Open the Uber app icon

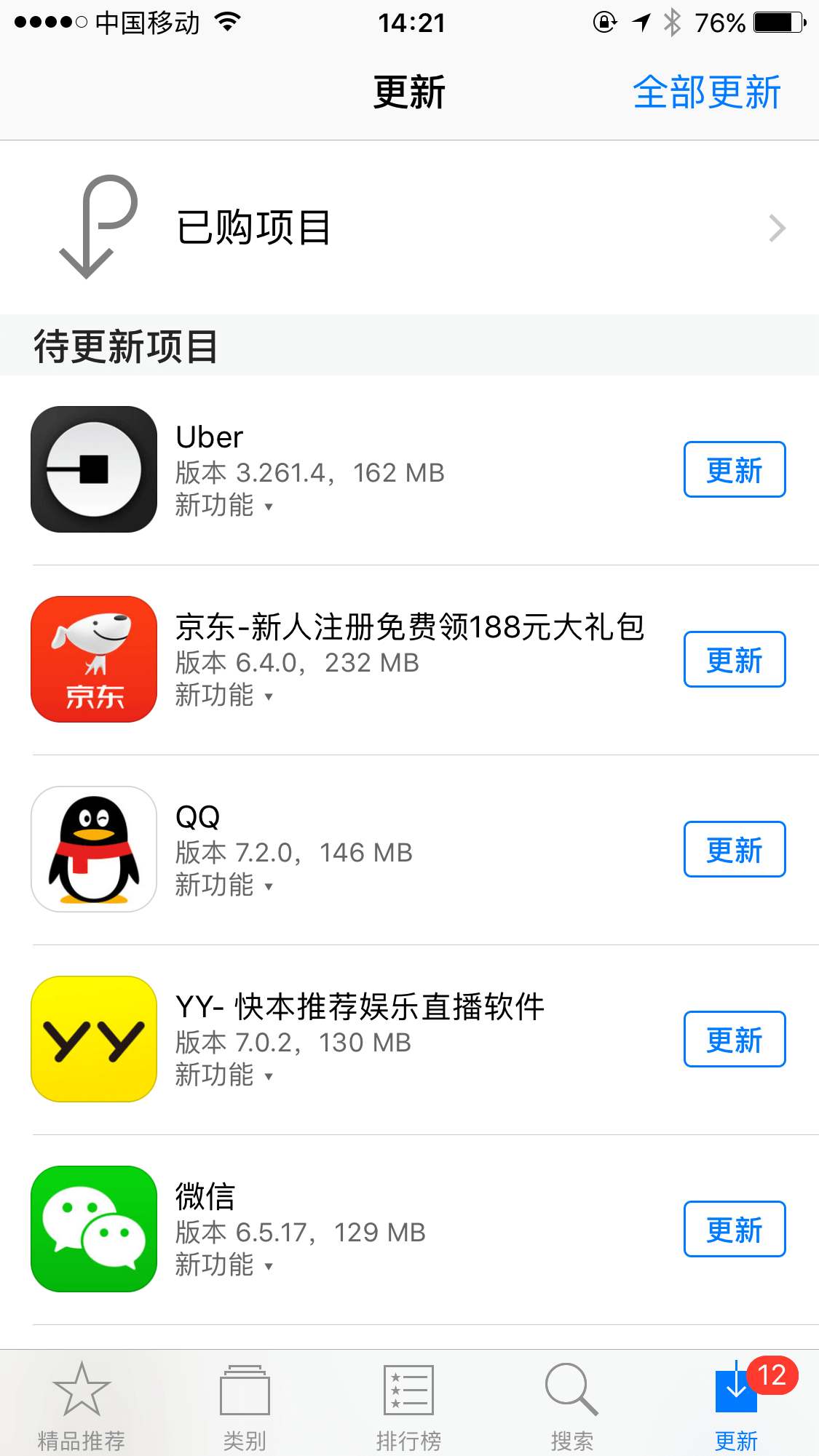click(x=94, y=469)
